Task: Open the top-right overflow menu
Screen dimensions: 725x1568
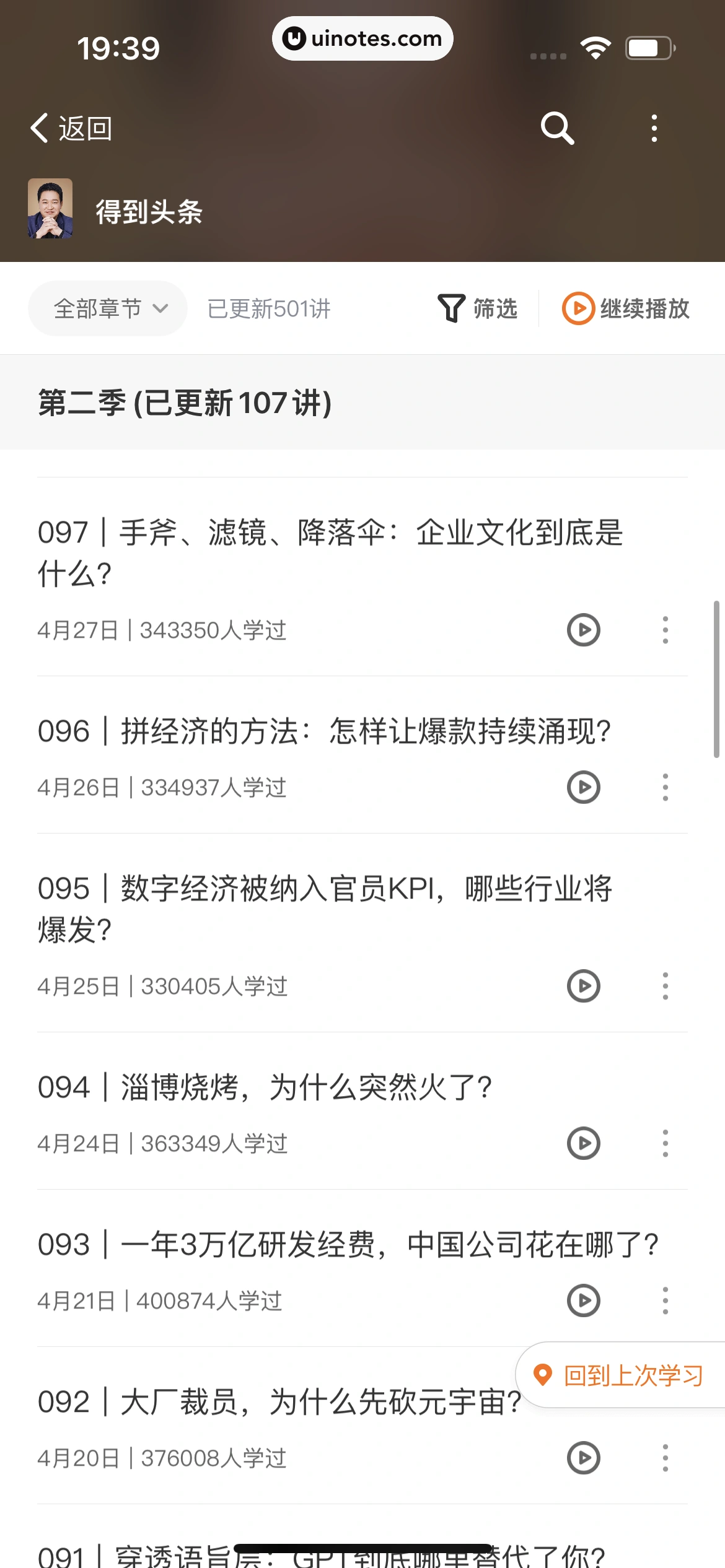Action: 654,129
